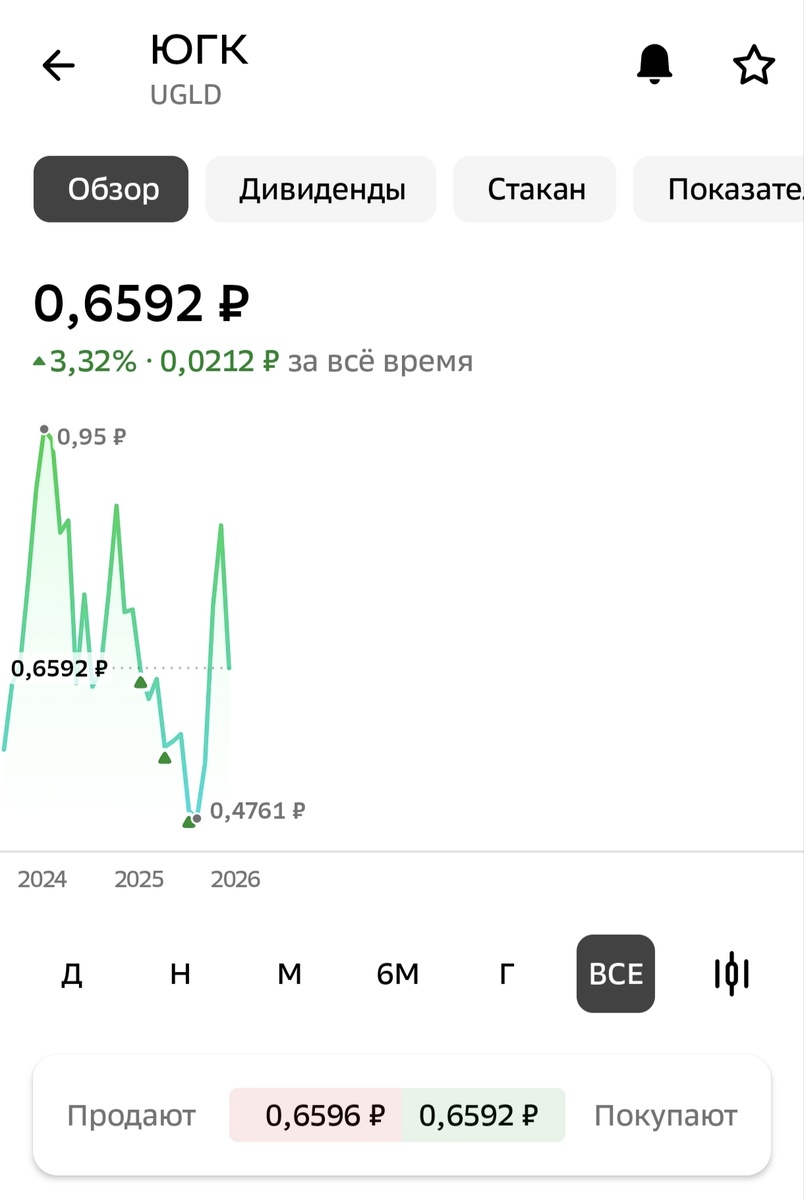Select the Обзор tab
This screenshot has height=1200, width=804.
[x=112, y=189]
